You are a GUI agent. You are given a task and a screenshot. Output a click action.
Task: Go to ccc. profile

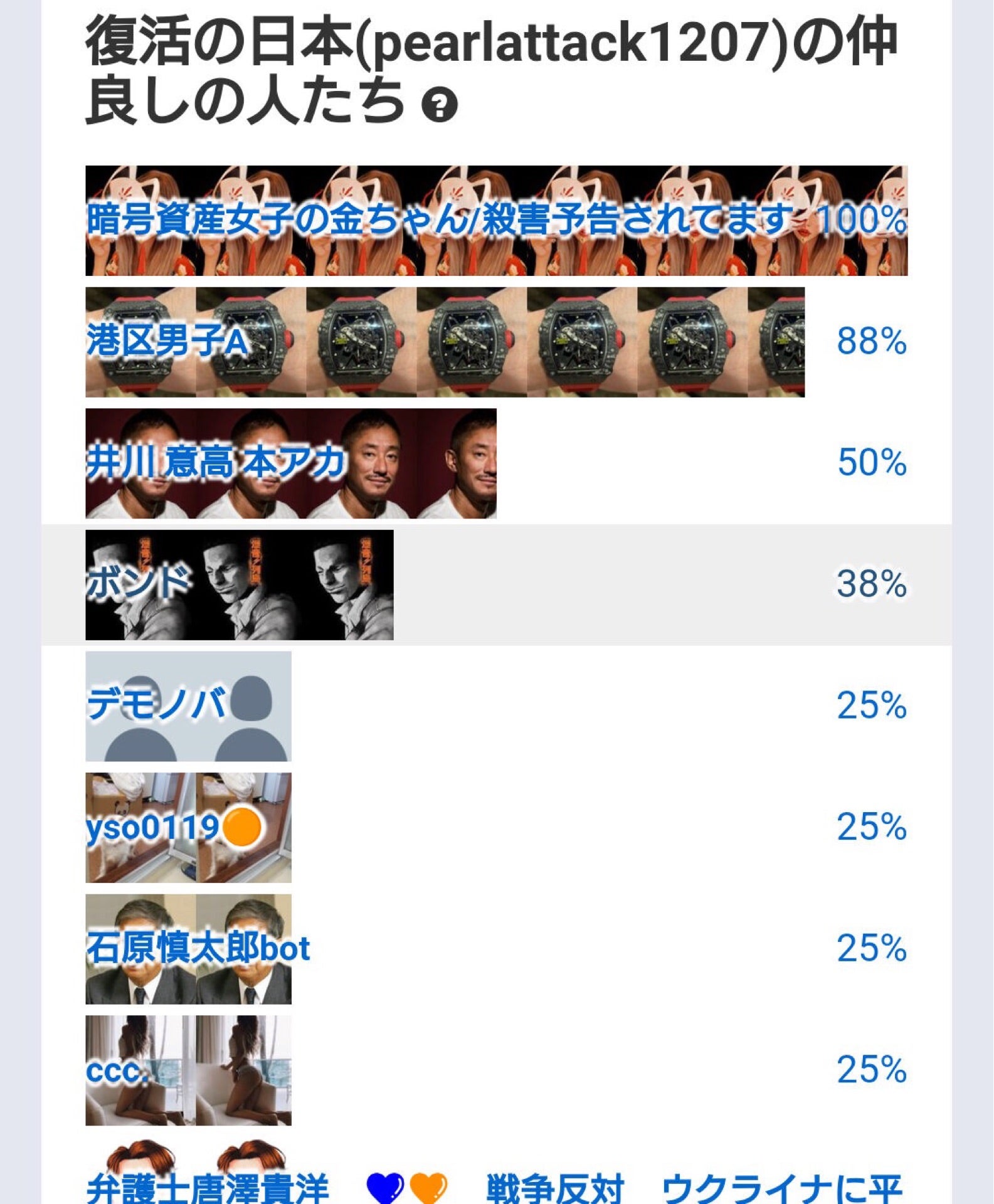pos(116,1070)
